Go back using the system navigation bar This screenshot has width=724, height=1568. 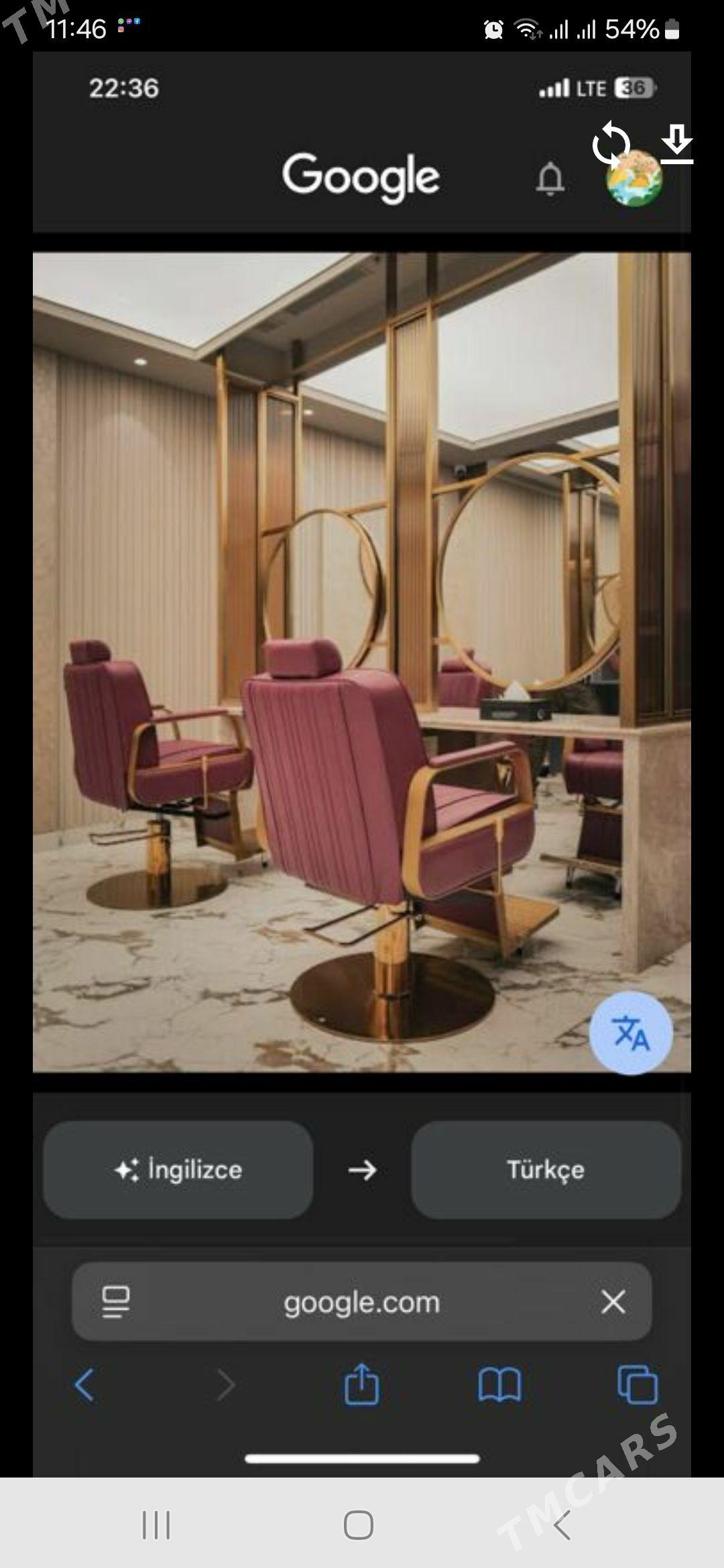pos(562,1525)
